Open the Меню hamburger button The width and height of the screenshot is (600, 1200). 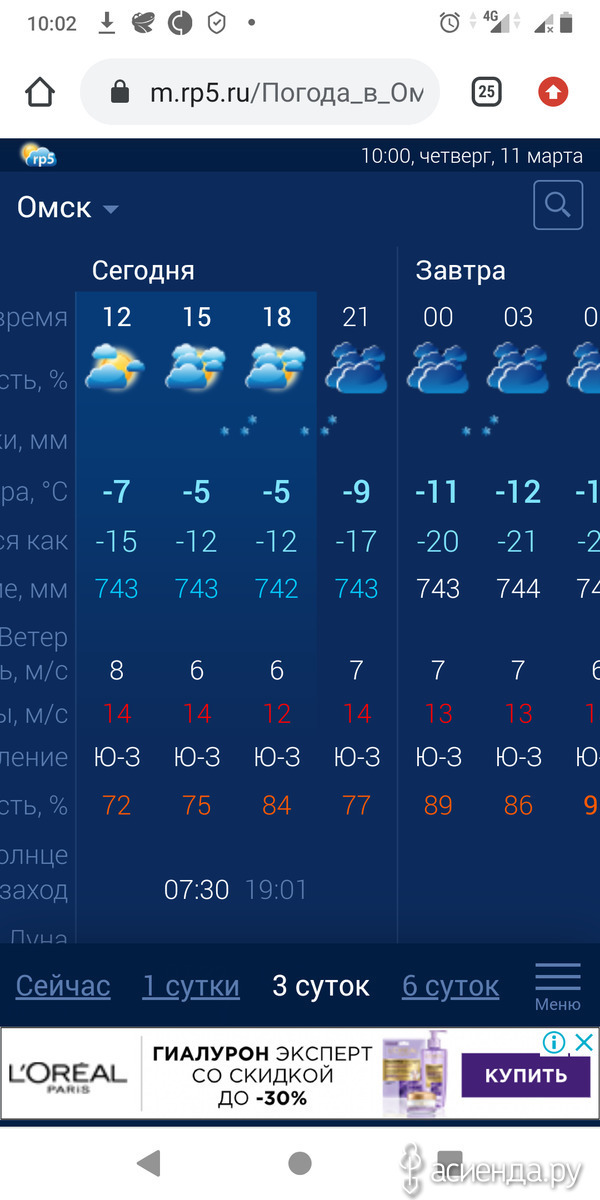pyautogui.click(x=557, y=984)
